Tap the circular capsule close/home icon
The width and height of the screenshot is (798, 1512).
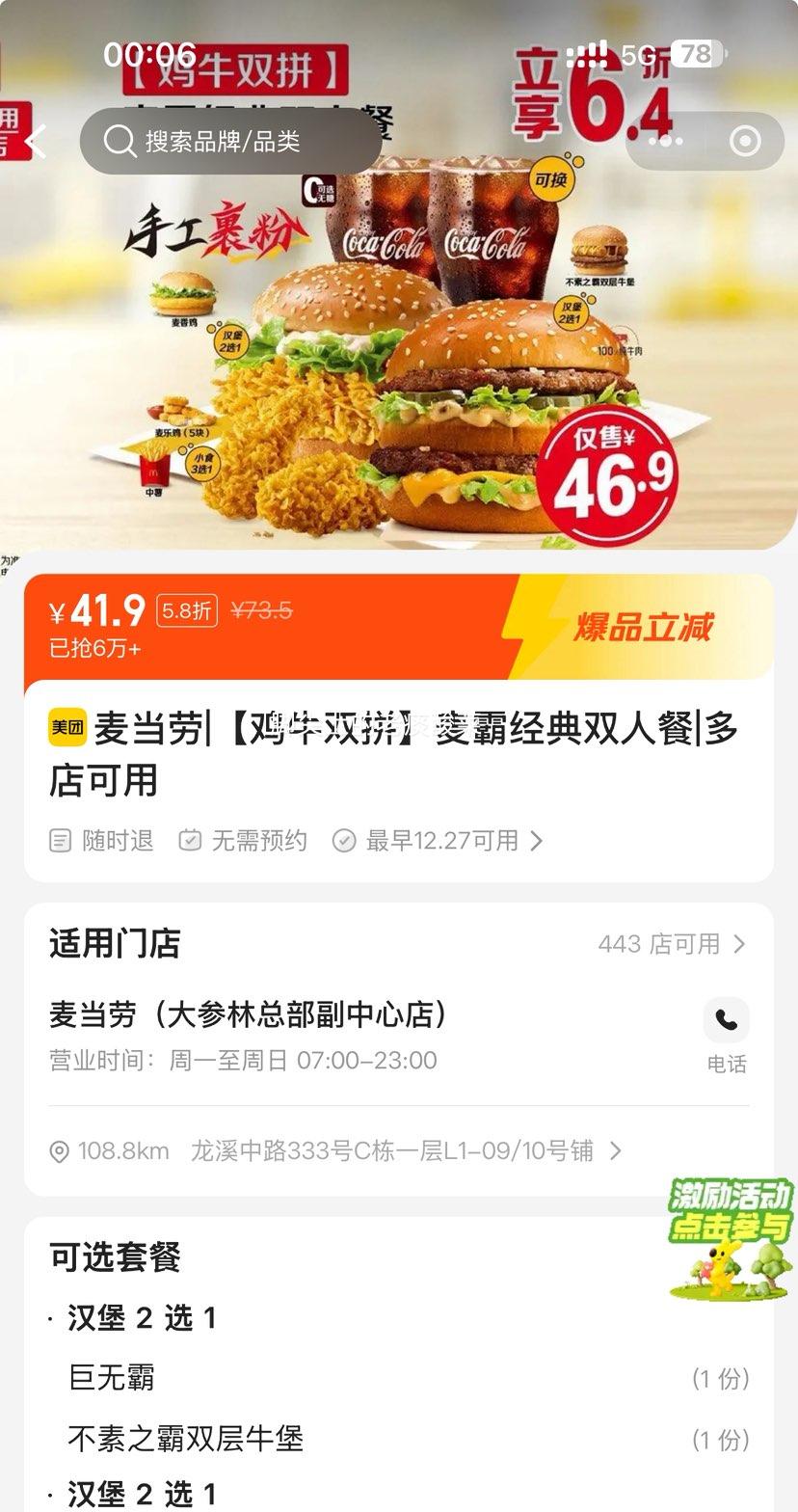click(x=744, y=141)
